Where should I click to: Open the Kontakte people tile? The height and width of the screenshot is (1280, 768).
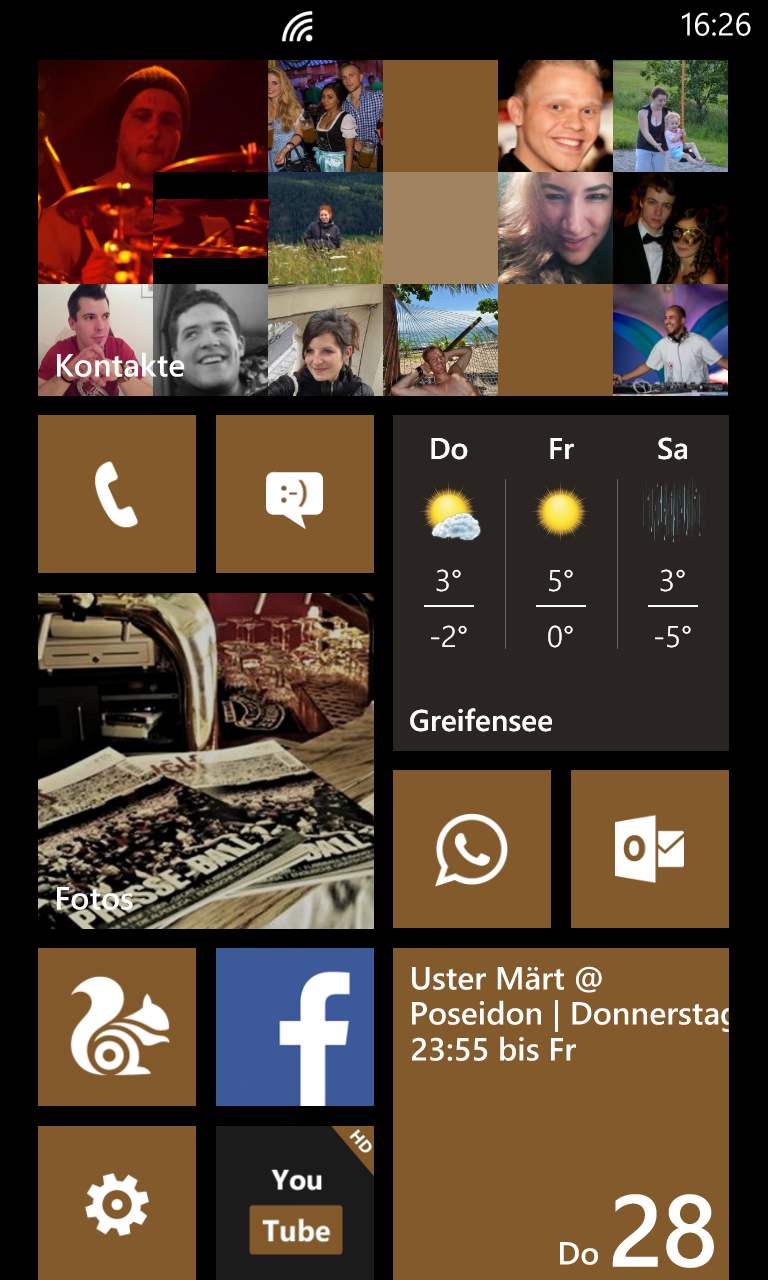coord(383,228)
